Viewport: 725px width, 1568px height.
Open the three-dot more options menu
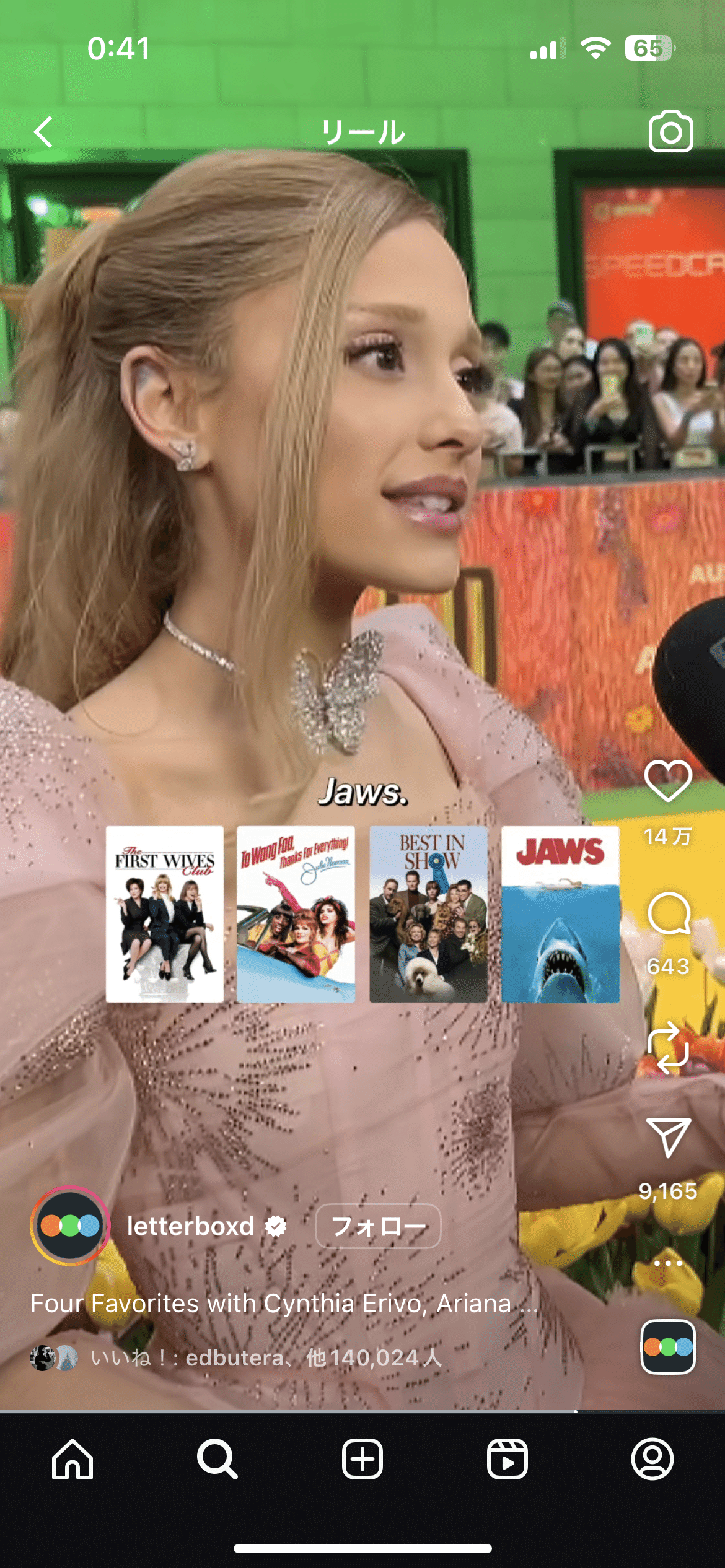[x=668, y=1263]
